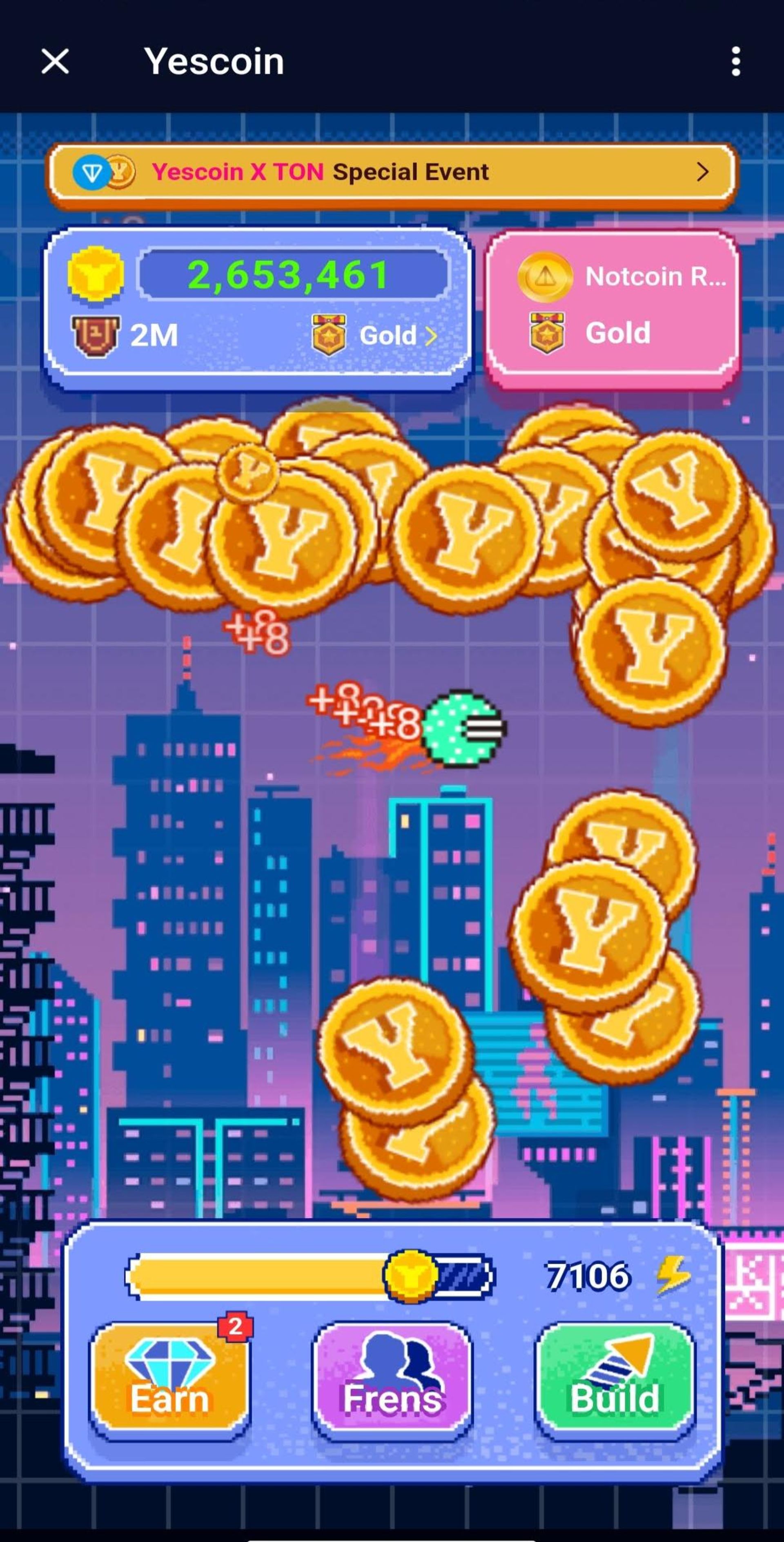
Task: Tap the 2M rank badge
Action: pos(126,335)
